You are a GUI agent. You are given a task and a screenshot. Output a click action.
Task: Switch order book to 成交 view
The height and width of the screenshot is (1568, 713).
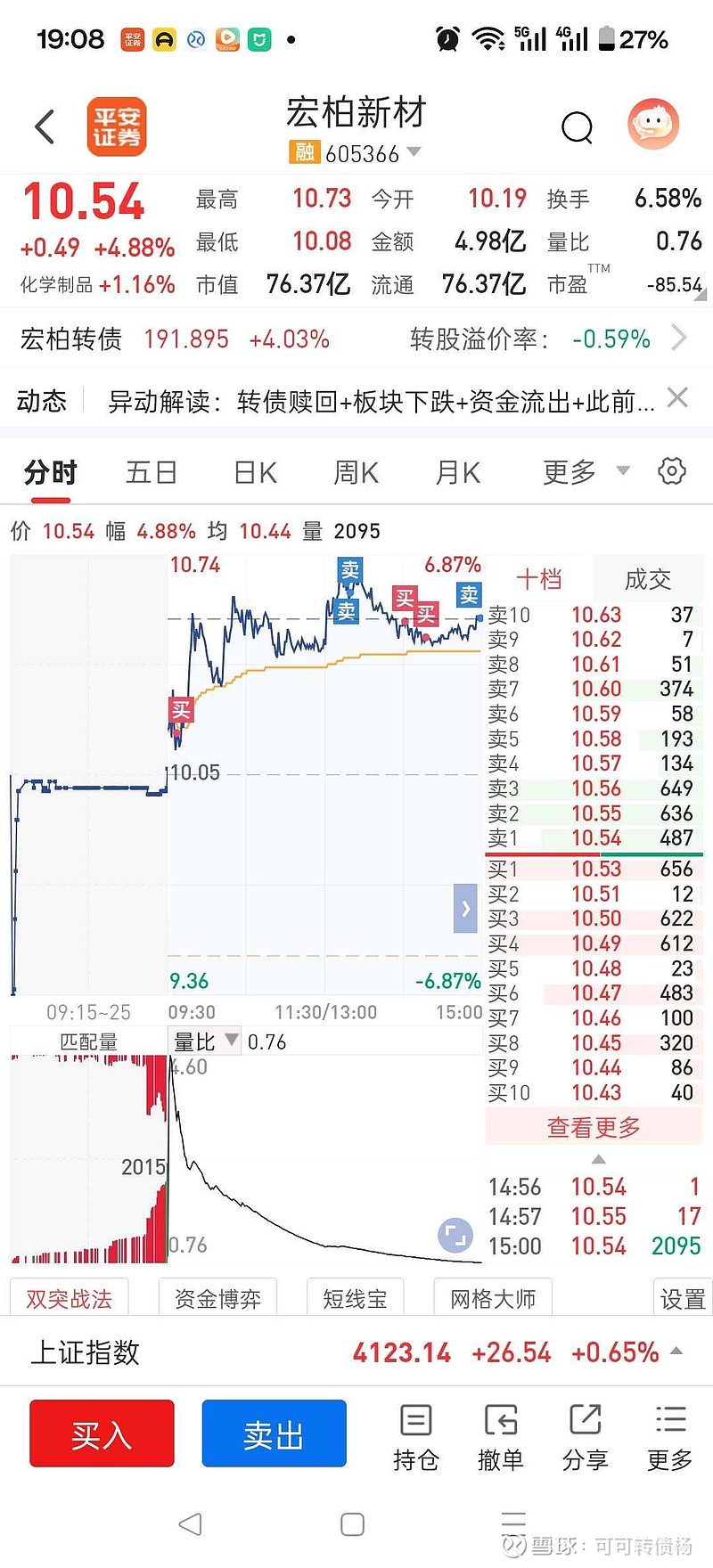point(650,579)
